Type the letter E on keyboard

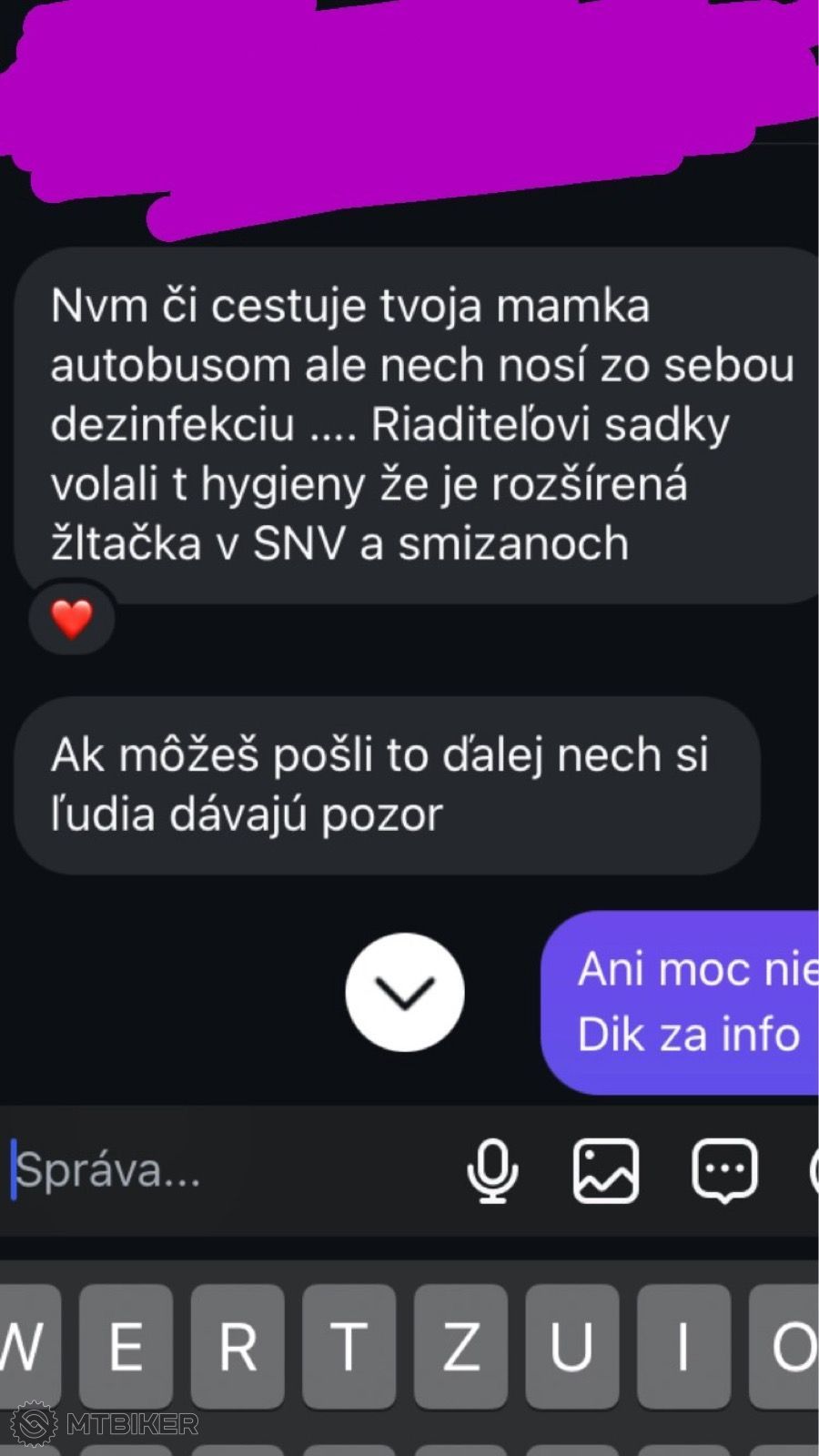point(126,1347)
